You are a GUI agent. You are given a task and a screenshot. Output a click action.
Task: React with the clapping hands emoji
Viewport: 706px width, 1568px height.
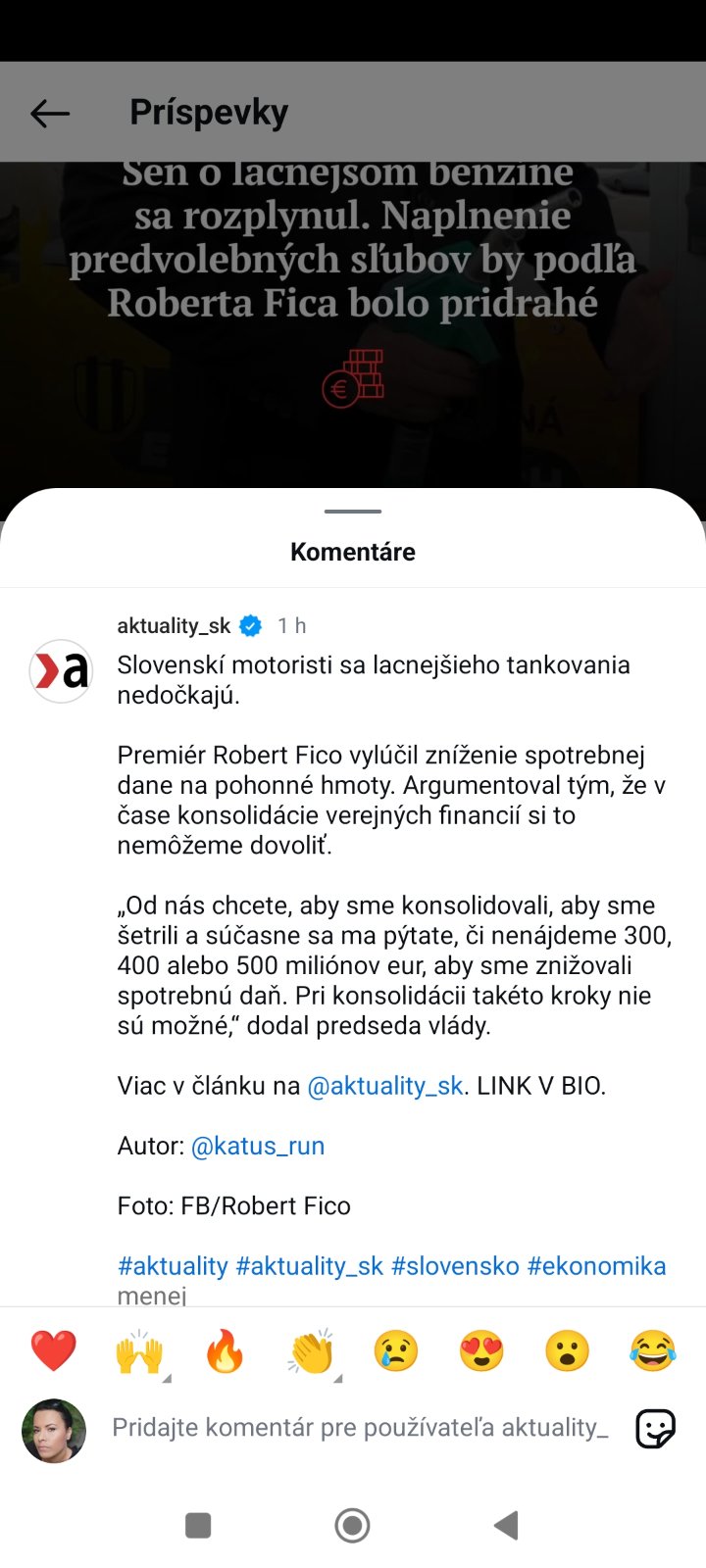coord(311,1351)
